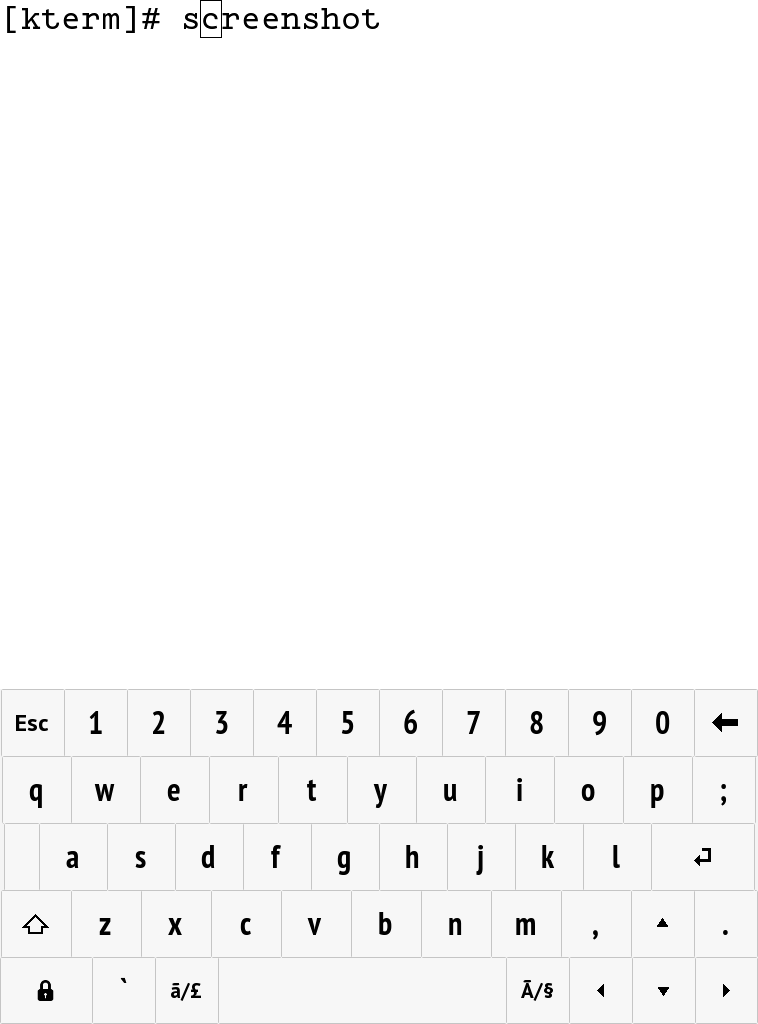The width and height of the screenshot is (758, 1024).
Task: Delete a character with the backspace key
Action: click(725, 723)
